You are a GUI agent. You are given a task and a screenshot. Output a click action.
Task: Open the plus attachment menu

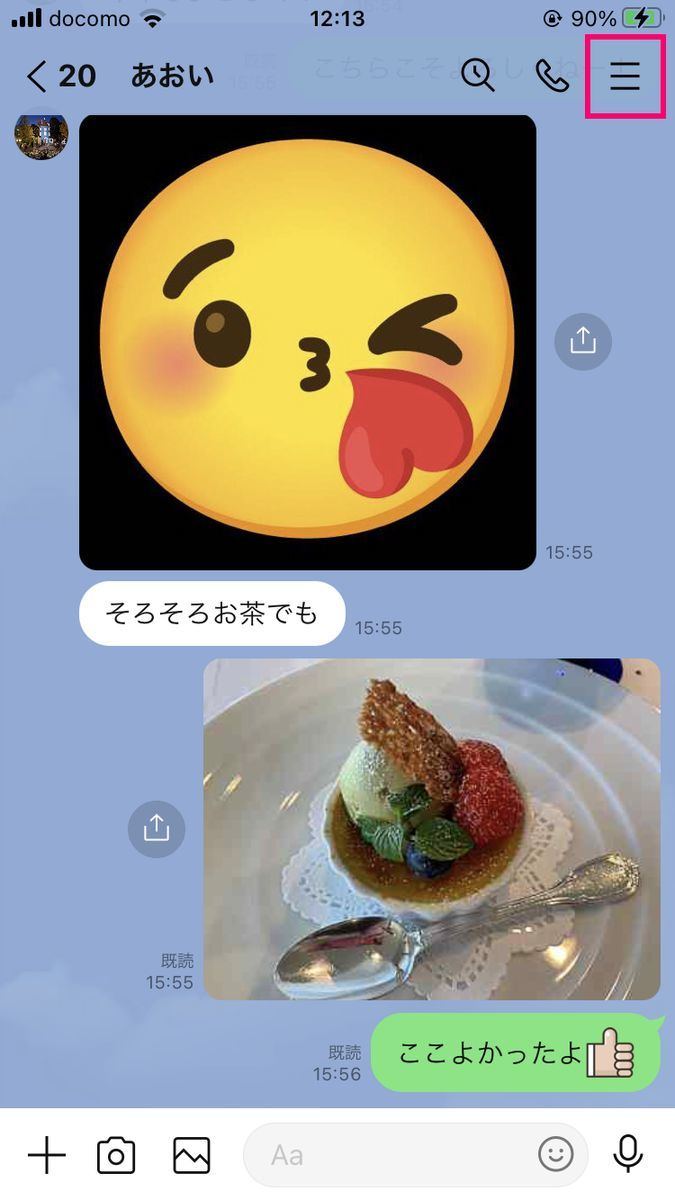46,1155
